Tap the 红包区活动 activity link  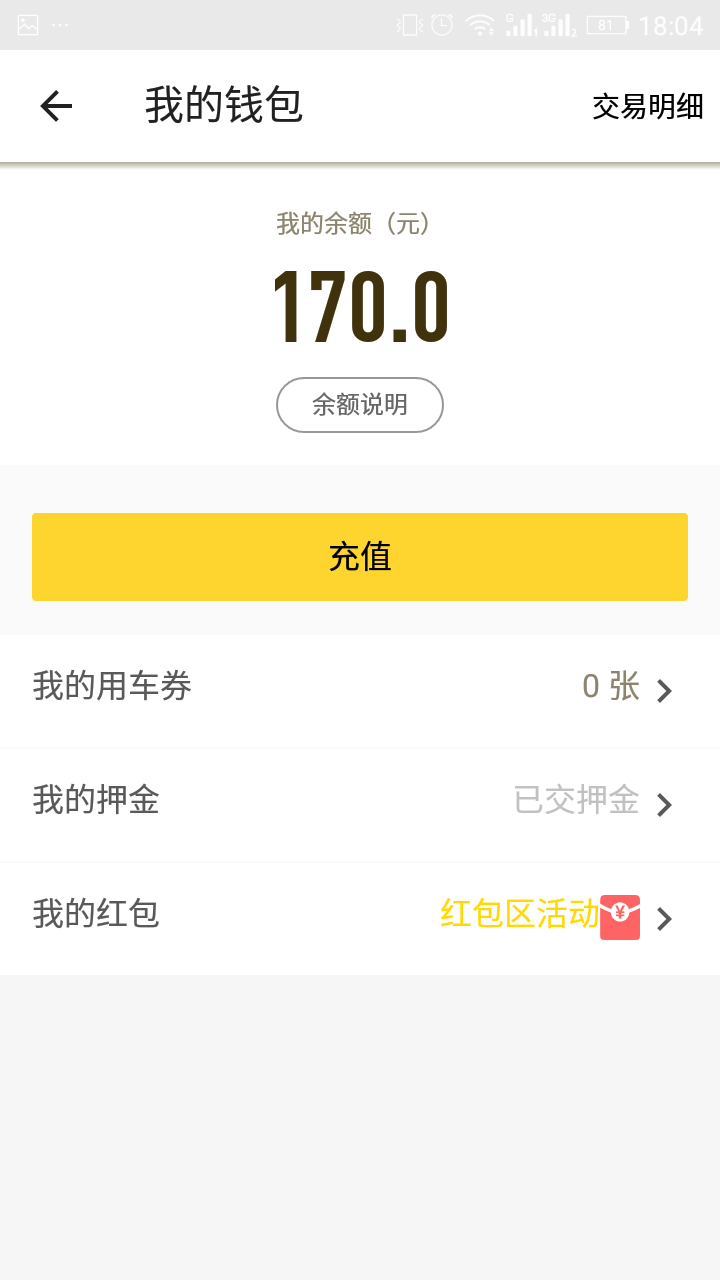pyautogui.click(x=520, y=912)
